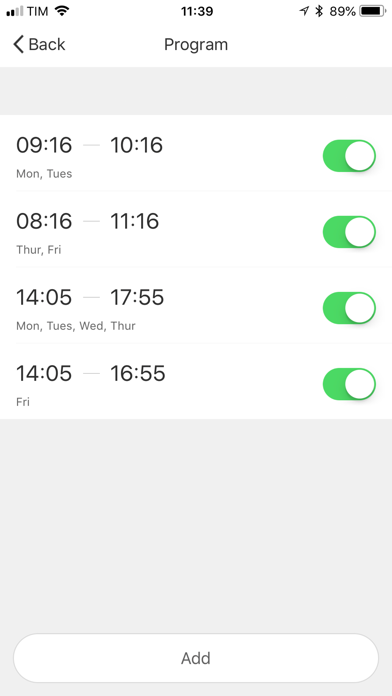Viewport: 392px width, 696px height.
Task: Go back using the Back button
Action: pyautogui.click(x=39, y=44)
